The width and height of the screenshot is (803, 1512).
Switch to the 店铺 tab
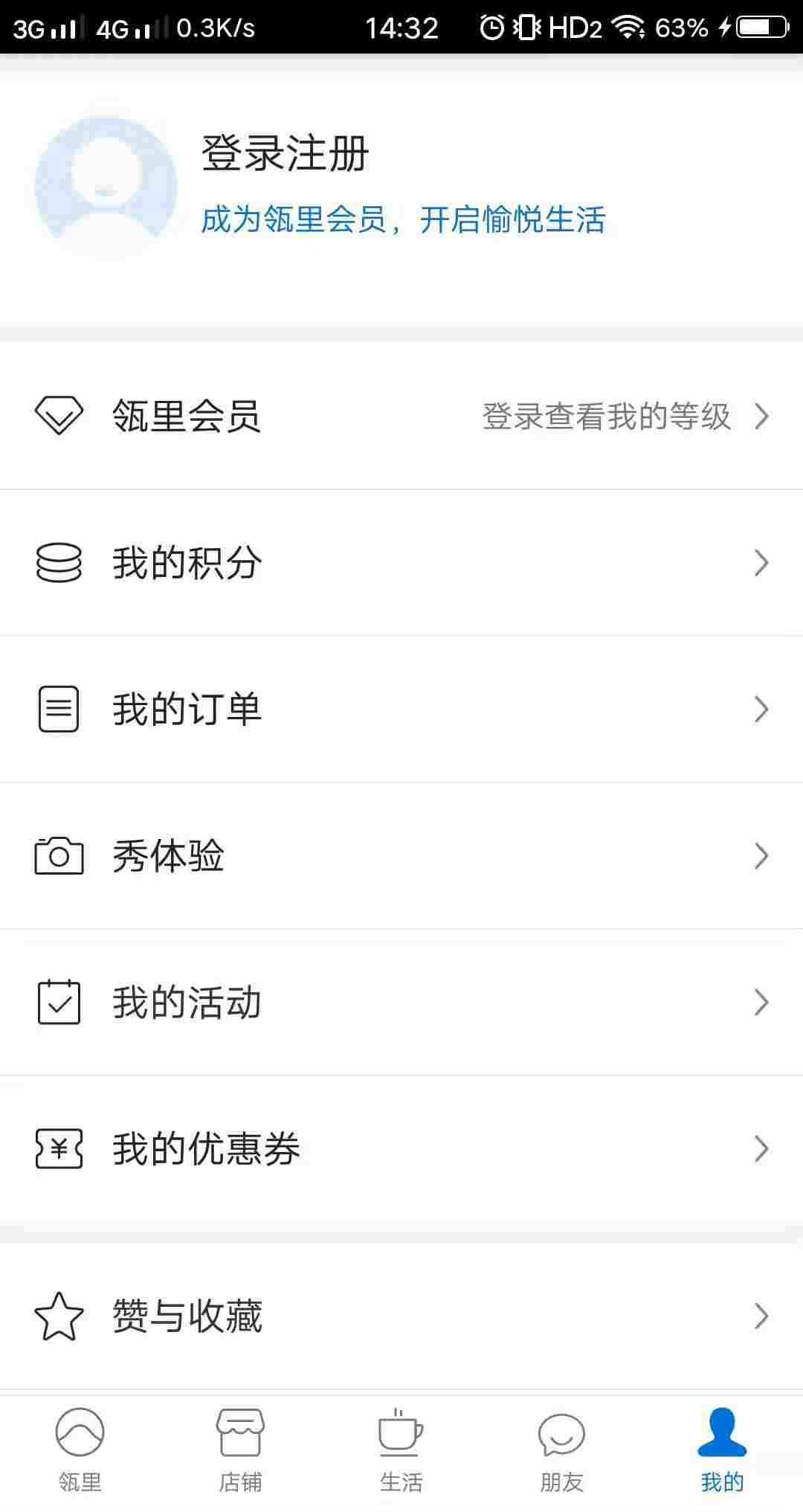(x=241, y=1451)
